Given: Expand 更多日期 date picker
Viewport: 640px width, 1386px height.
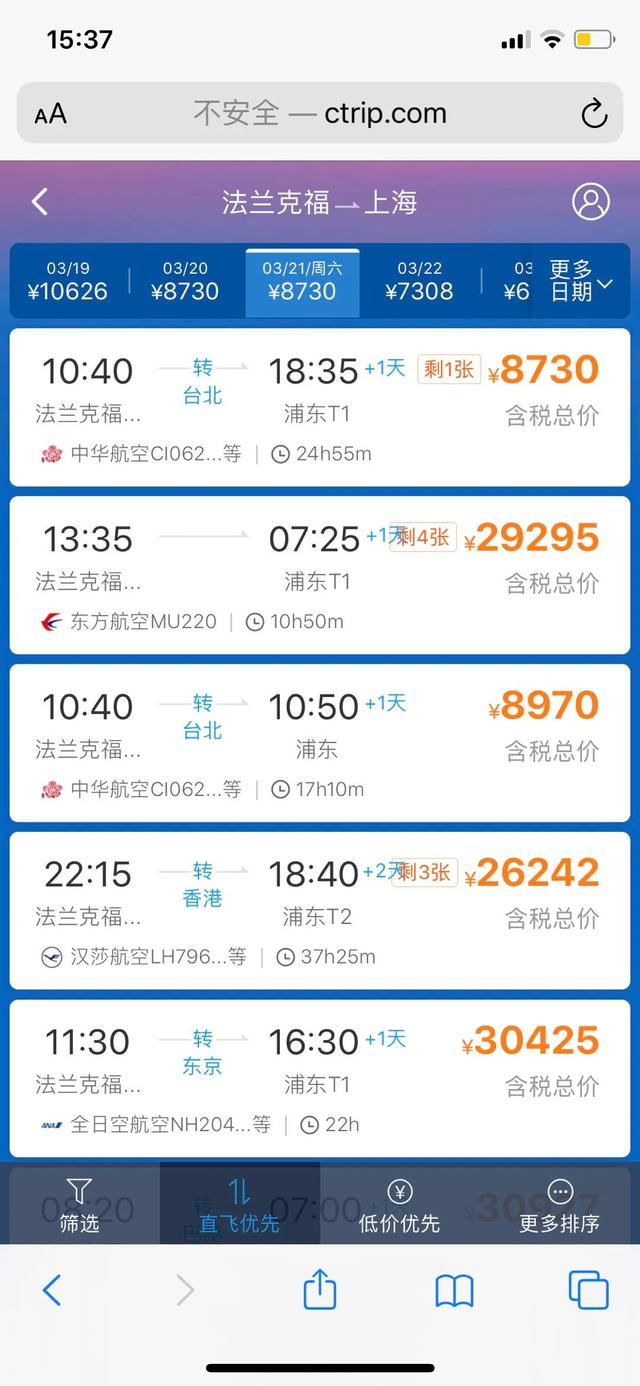Looking at the screenshot, I should pyautogui.click(x=580, y=281).
